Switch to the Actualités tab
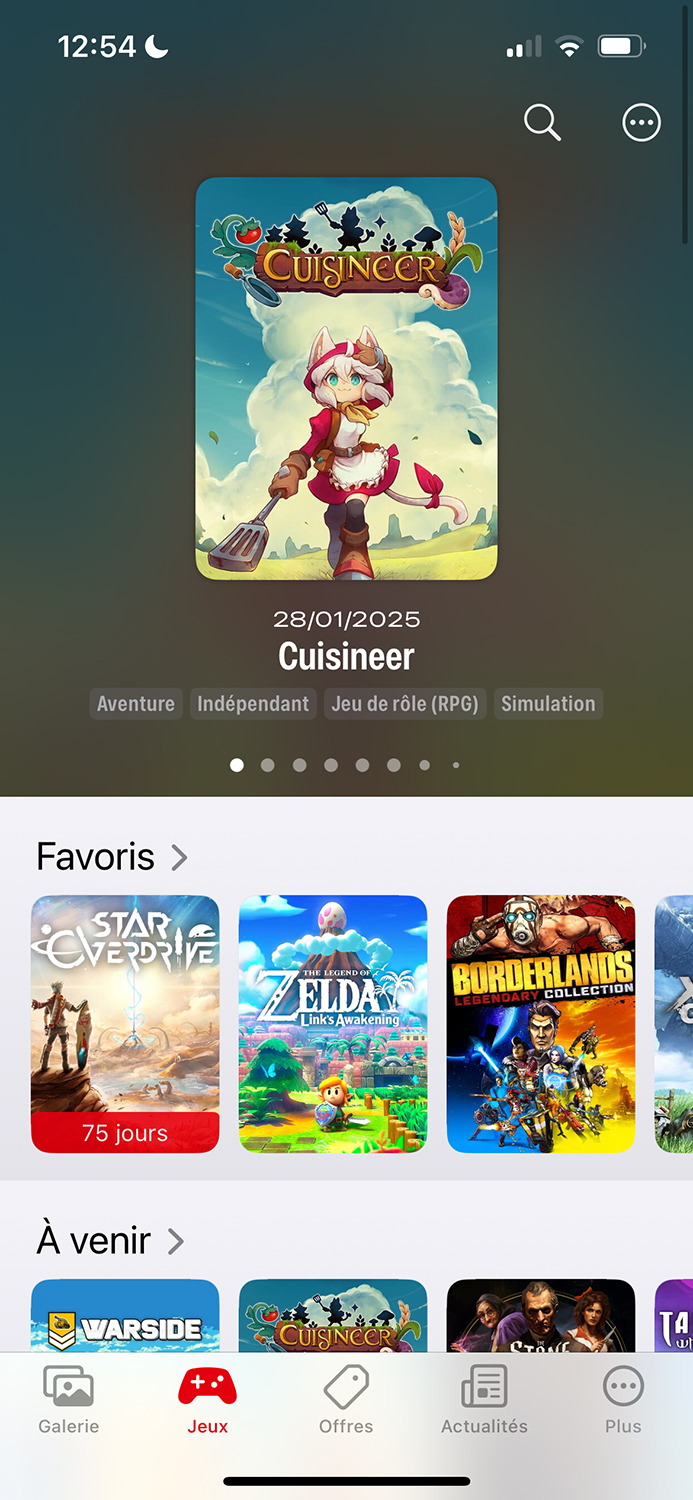The height and width of the screenshot is (1500, 693). click(x=485, y=1401)
